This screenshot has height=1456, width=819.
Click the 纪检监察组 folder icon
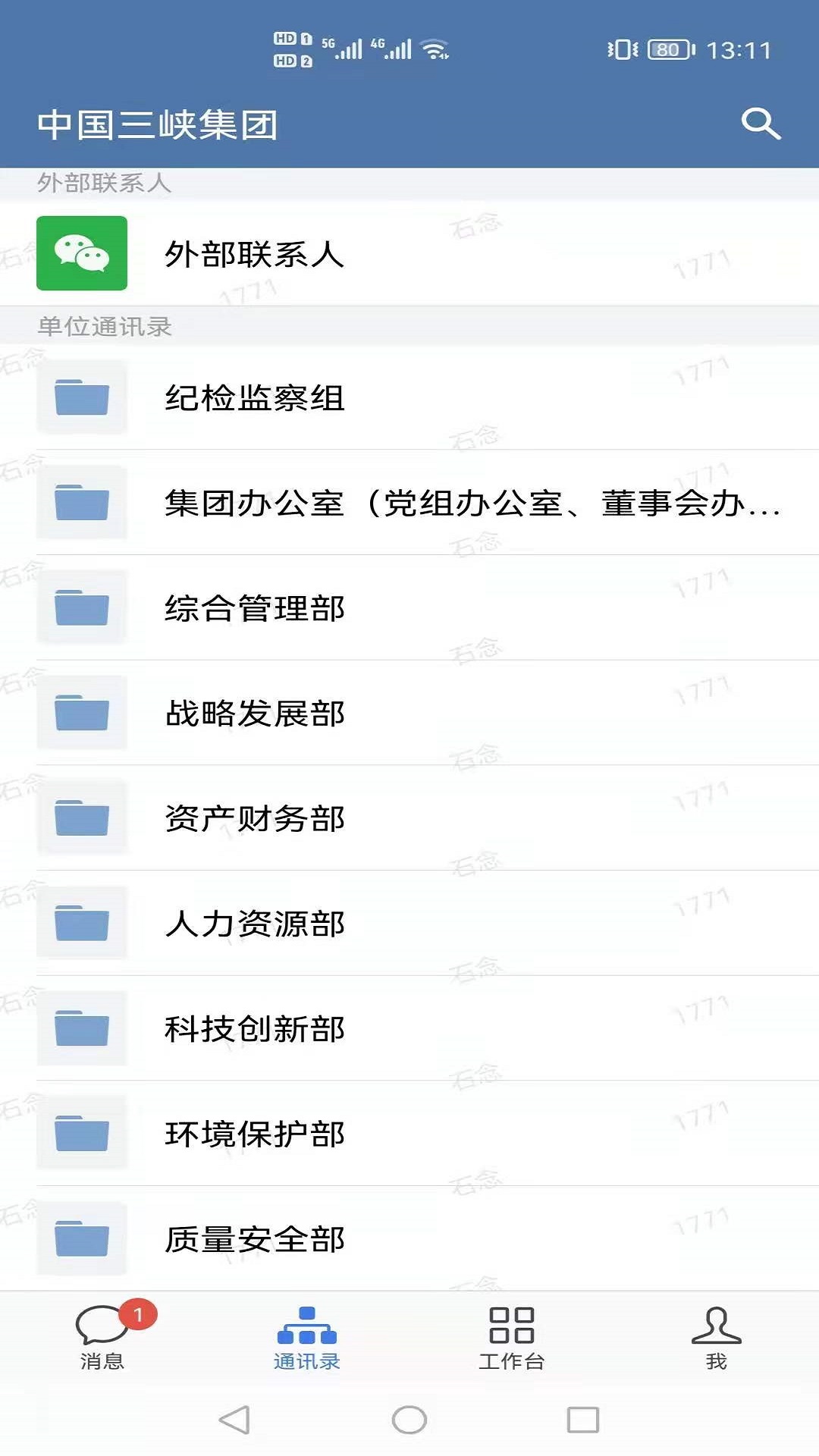point(82,397)
